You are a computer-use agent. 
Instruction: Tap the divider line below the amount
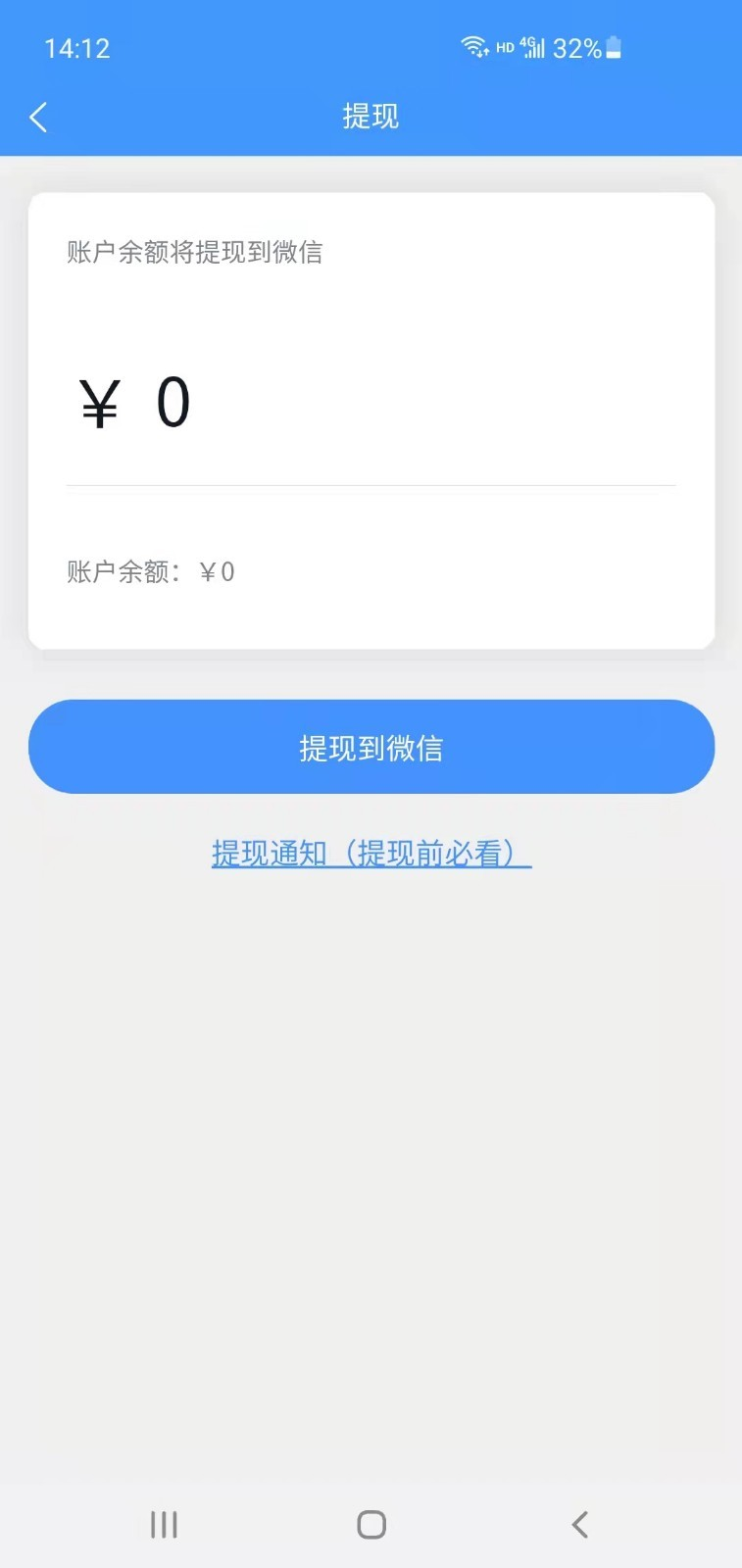tap(371, 481)
